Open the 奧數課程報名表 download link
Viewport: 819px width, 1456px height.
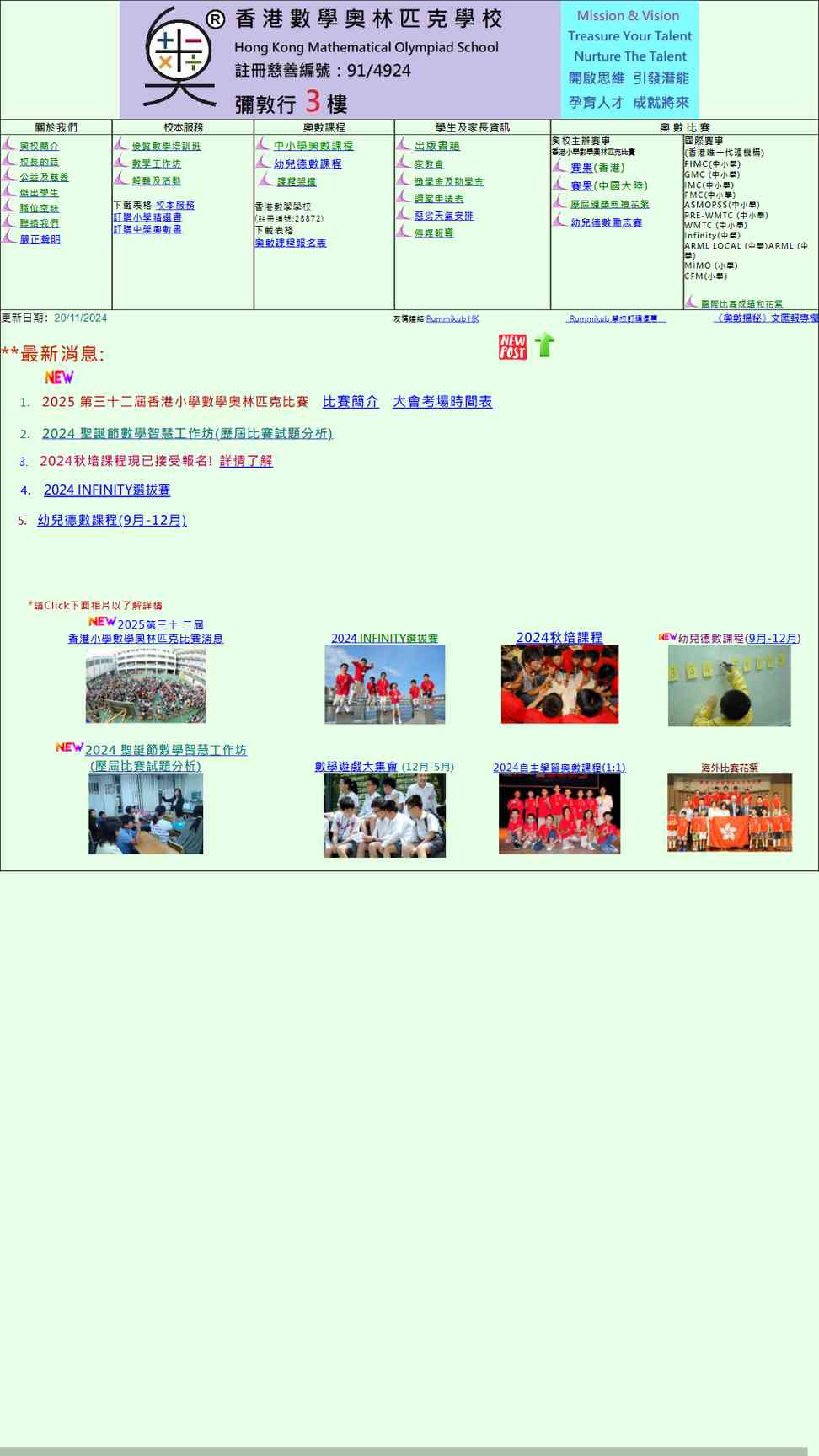tap(291, 243)
